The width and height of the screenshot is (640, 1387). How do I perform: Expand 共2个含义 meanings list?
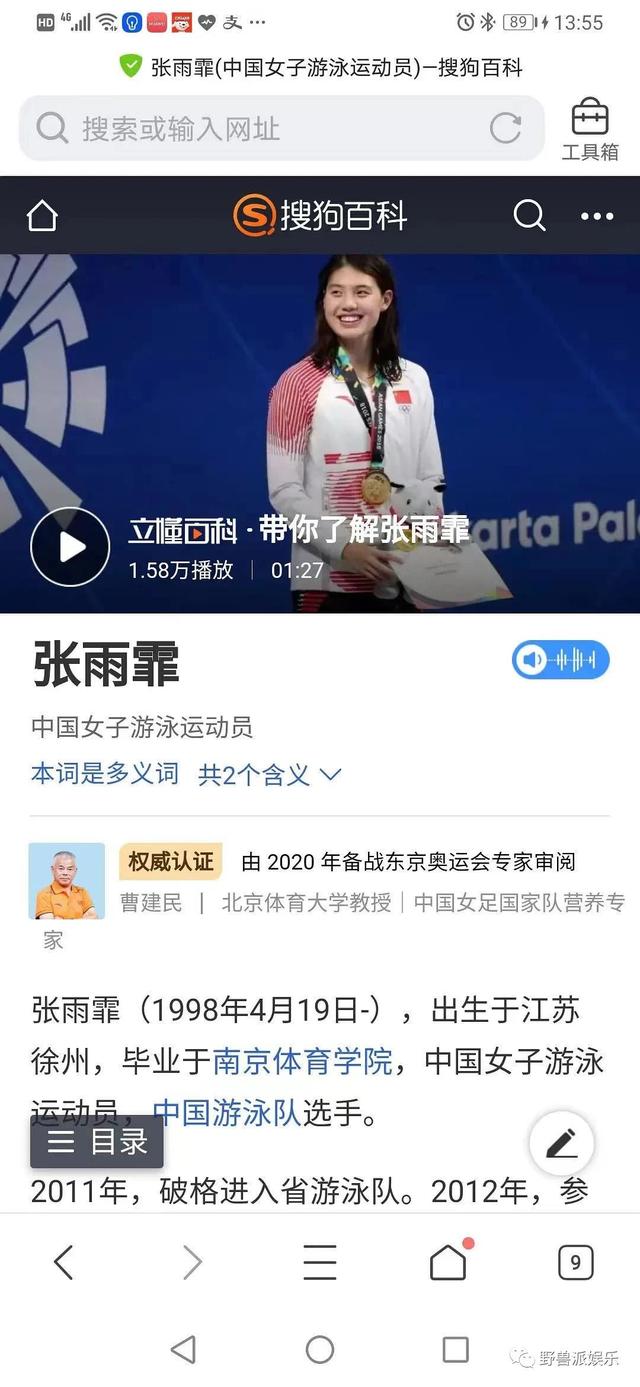[270, 775]
